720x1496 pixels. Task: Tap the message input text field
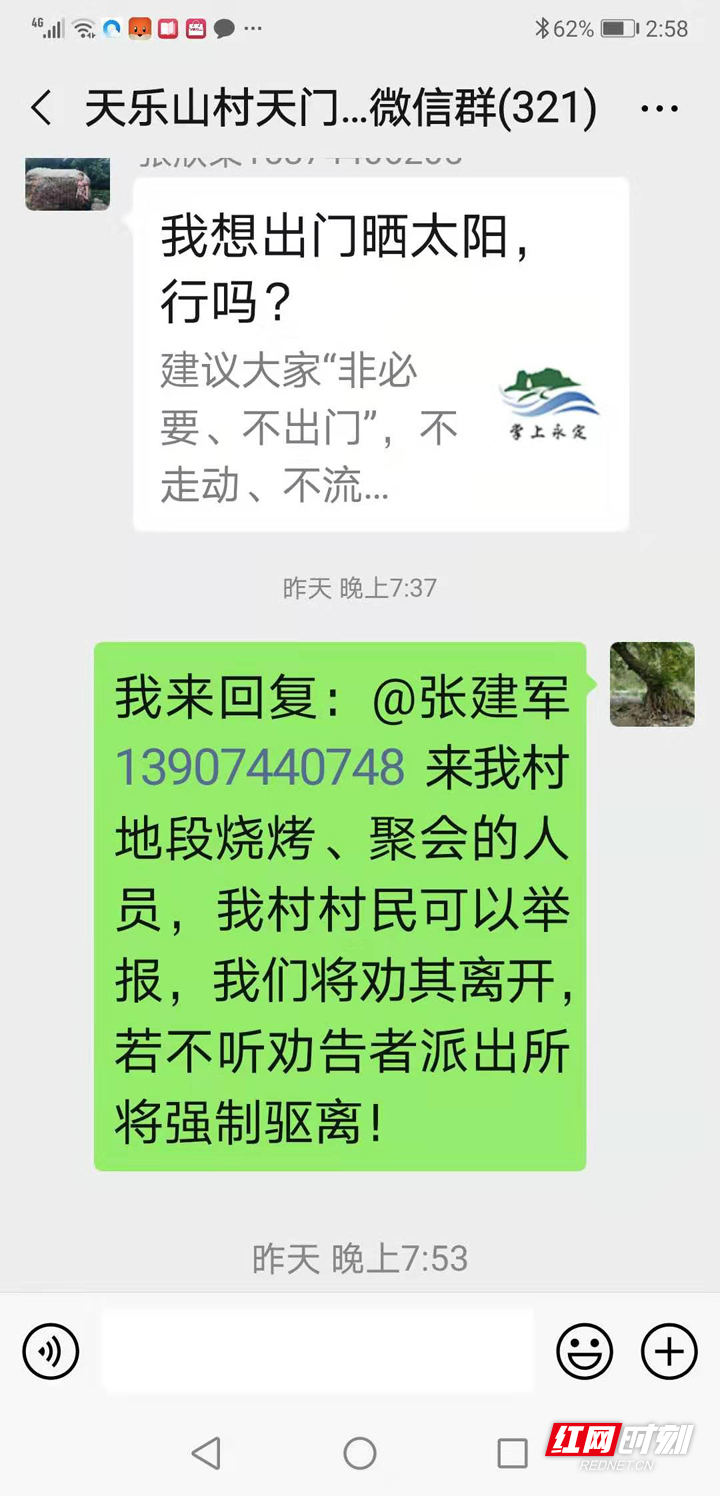click(x=317, y=1351)
